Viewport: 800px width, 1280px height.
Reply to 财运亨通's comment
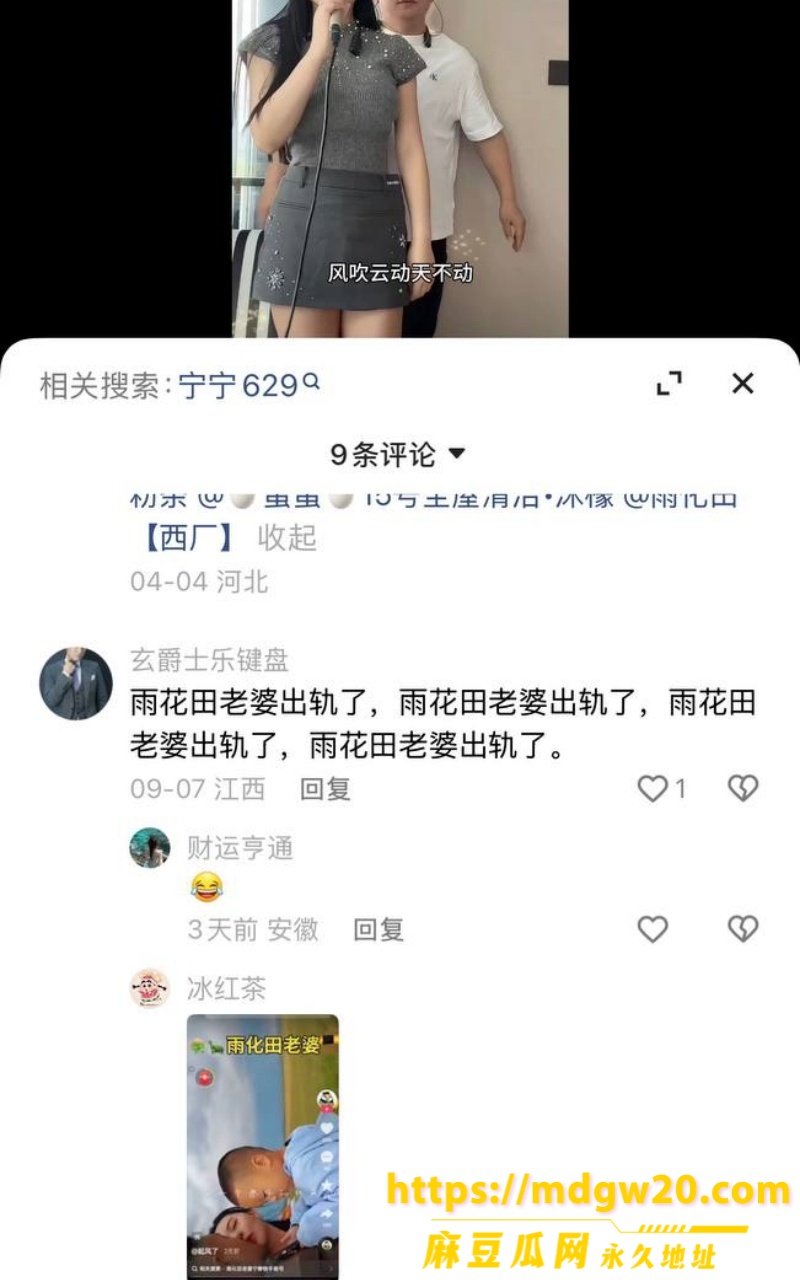point(379,930)
